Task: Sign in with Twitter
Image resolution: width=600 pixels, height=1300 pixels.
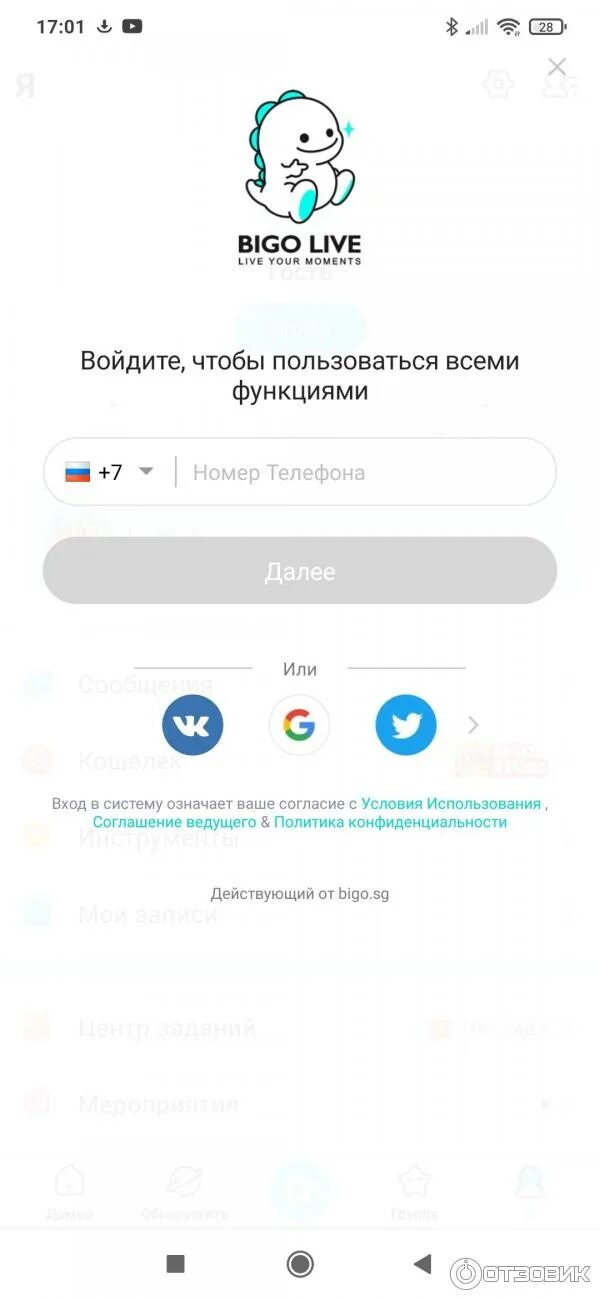Action: [406, 725]
